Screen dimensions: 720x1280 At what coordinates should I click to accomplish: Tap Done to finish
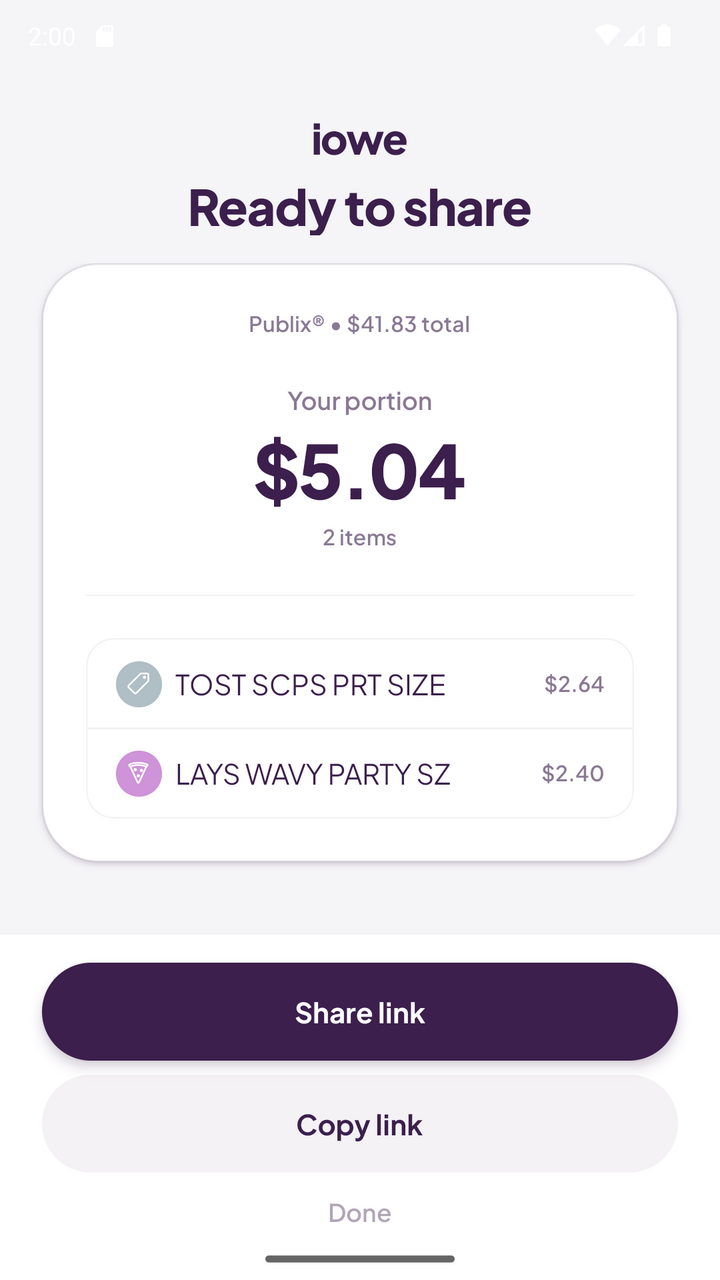360,1213
